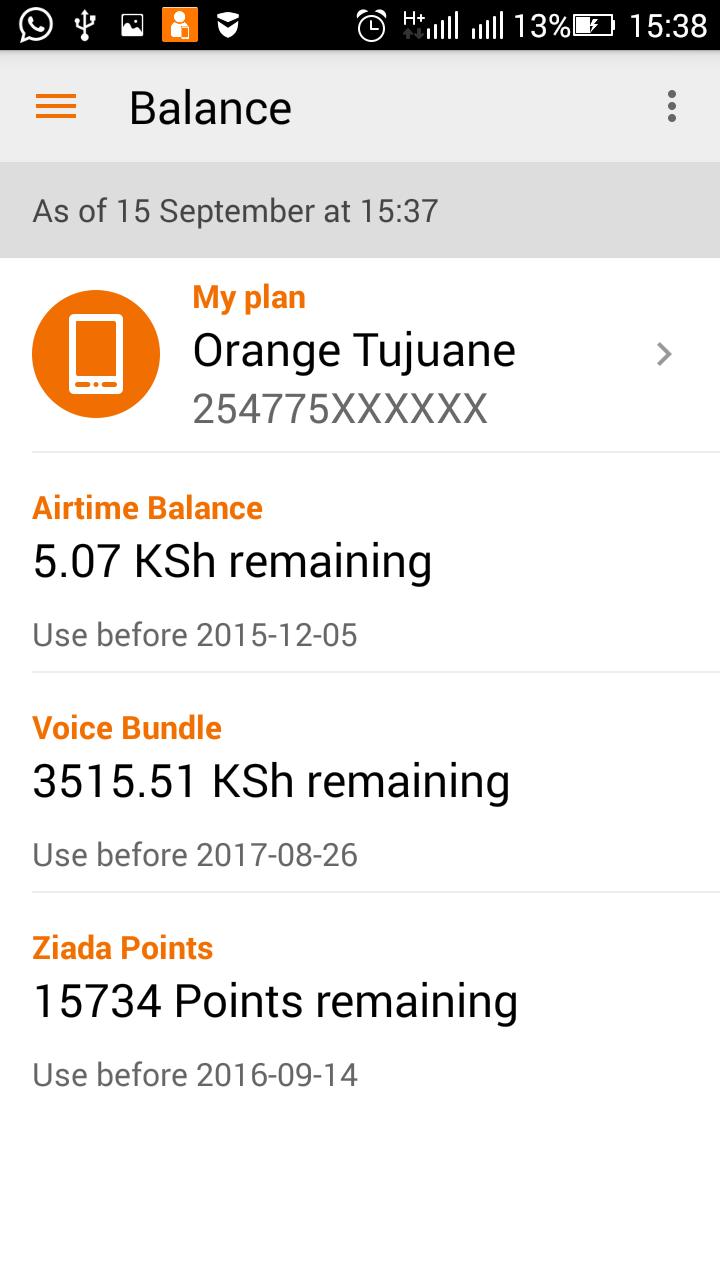The height and width of the screenshot is (1280, 720).
Task: Tap the battery level percentage indicator
Action: click(542, 24)
